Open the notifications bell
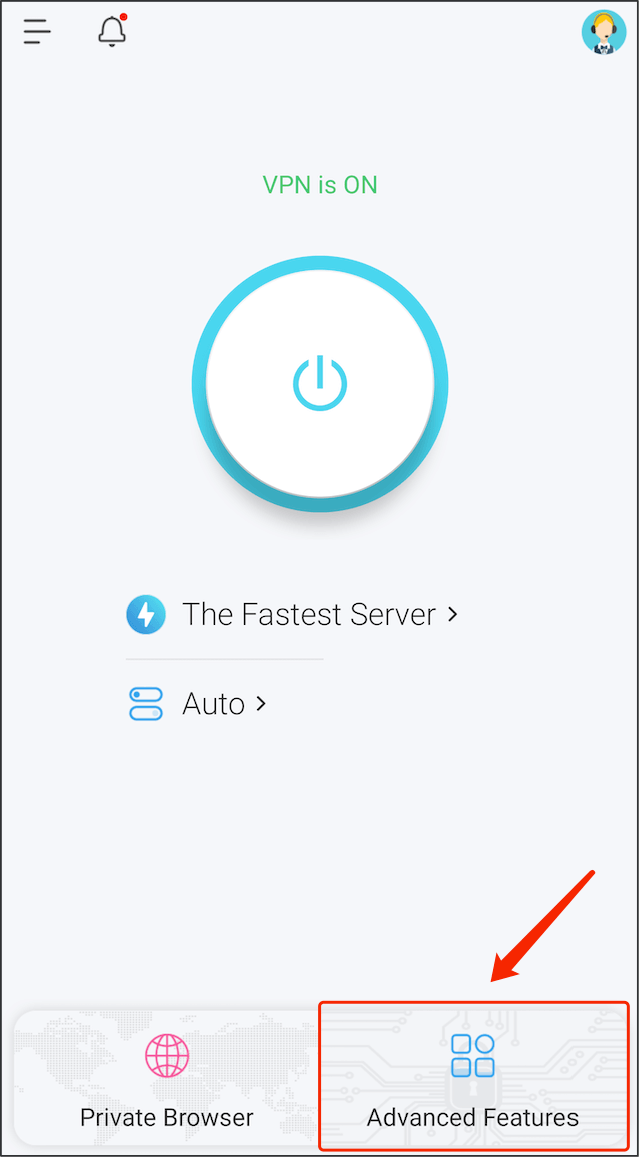 [x=112, y=30]
